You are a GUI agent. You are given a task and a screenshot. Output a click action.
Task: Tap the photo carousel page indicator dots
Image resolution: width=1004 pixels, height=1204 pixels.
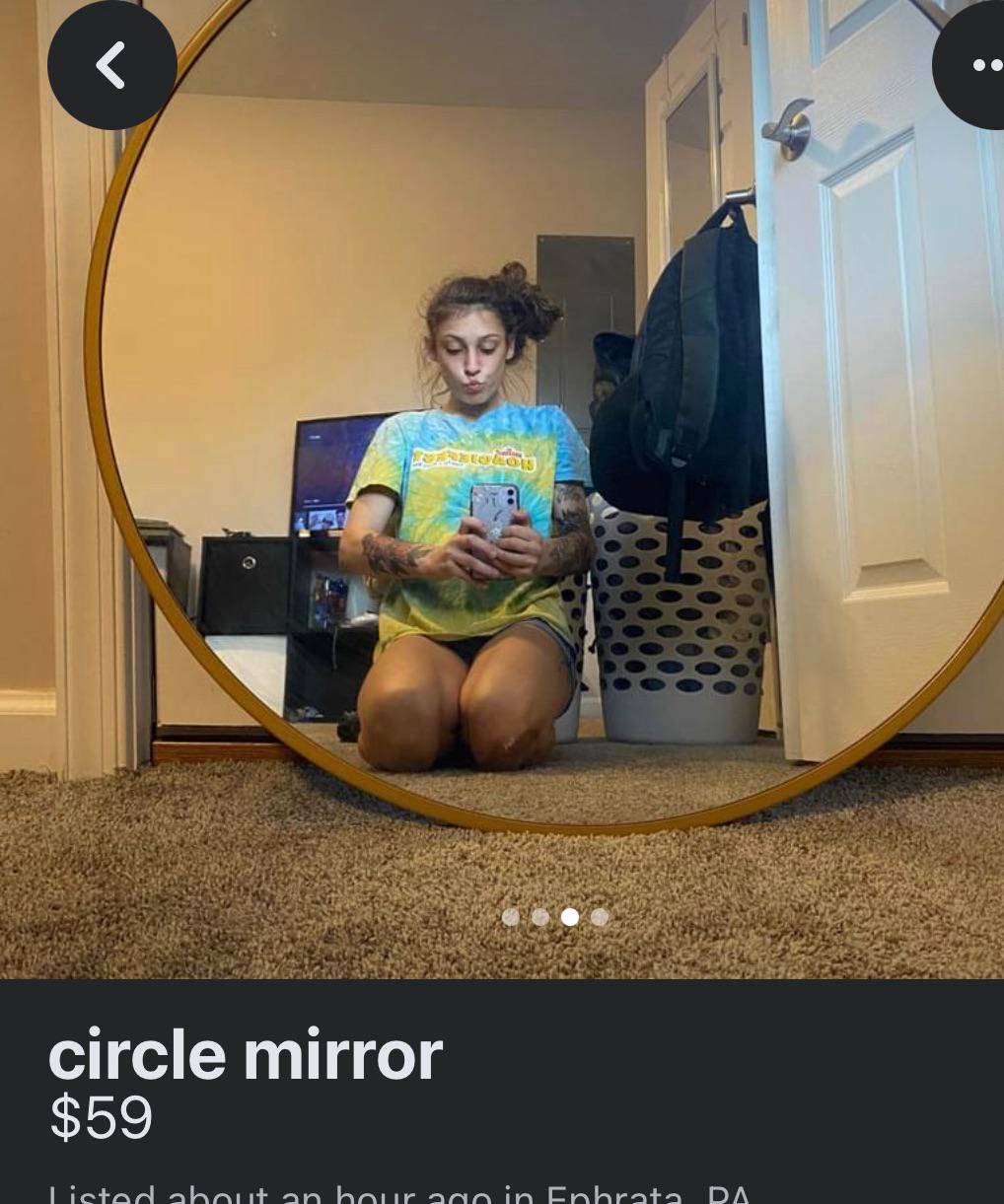click(x=555, y=917)
